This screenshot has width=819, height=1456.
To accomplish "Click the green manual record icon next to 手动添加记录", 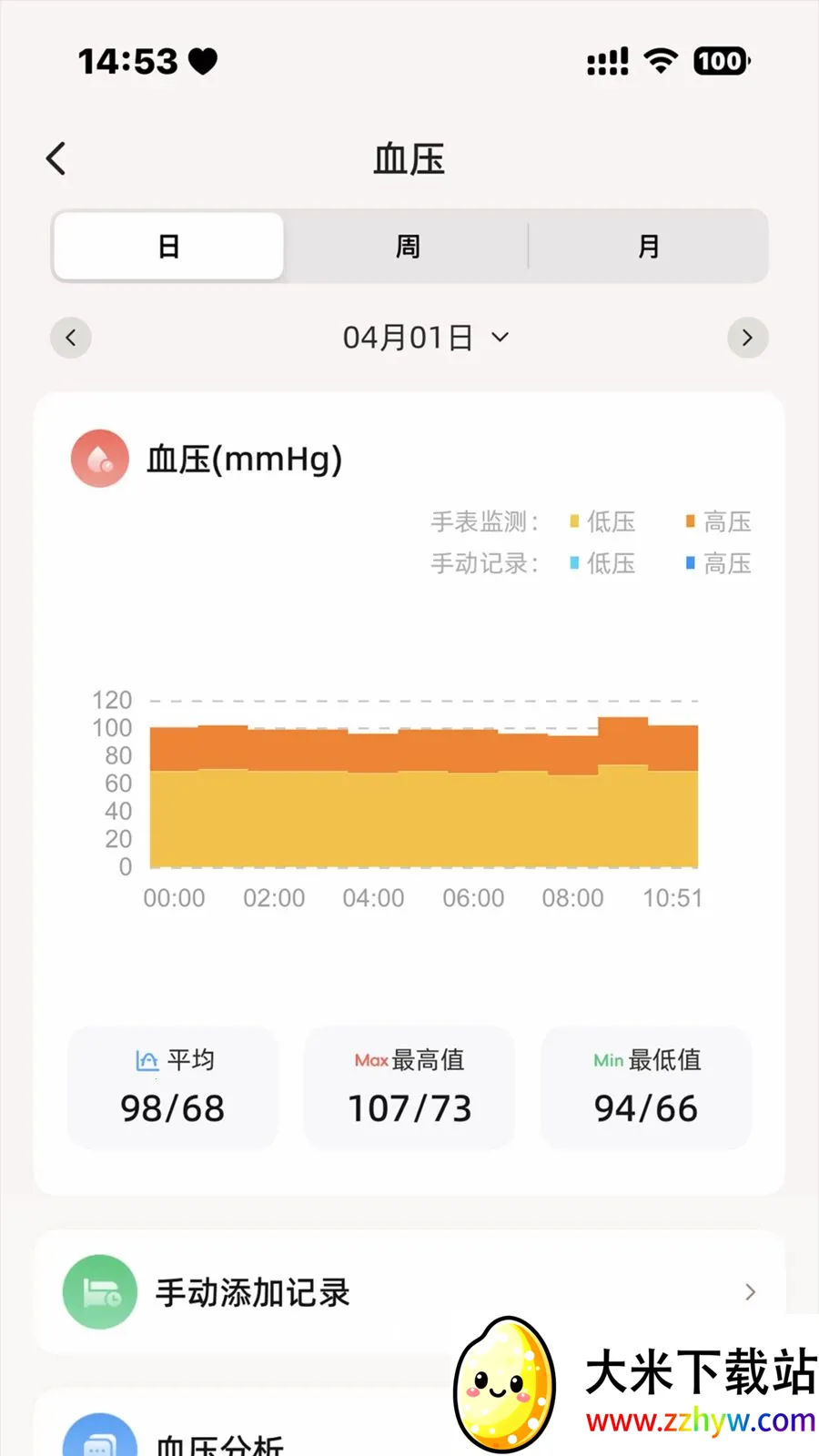I will click(x=99, y=1292).
